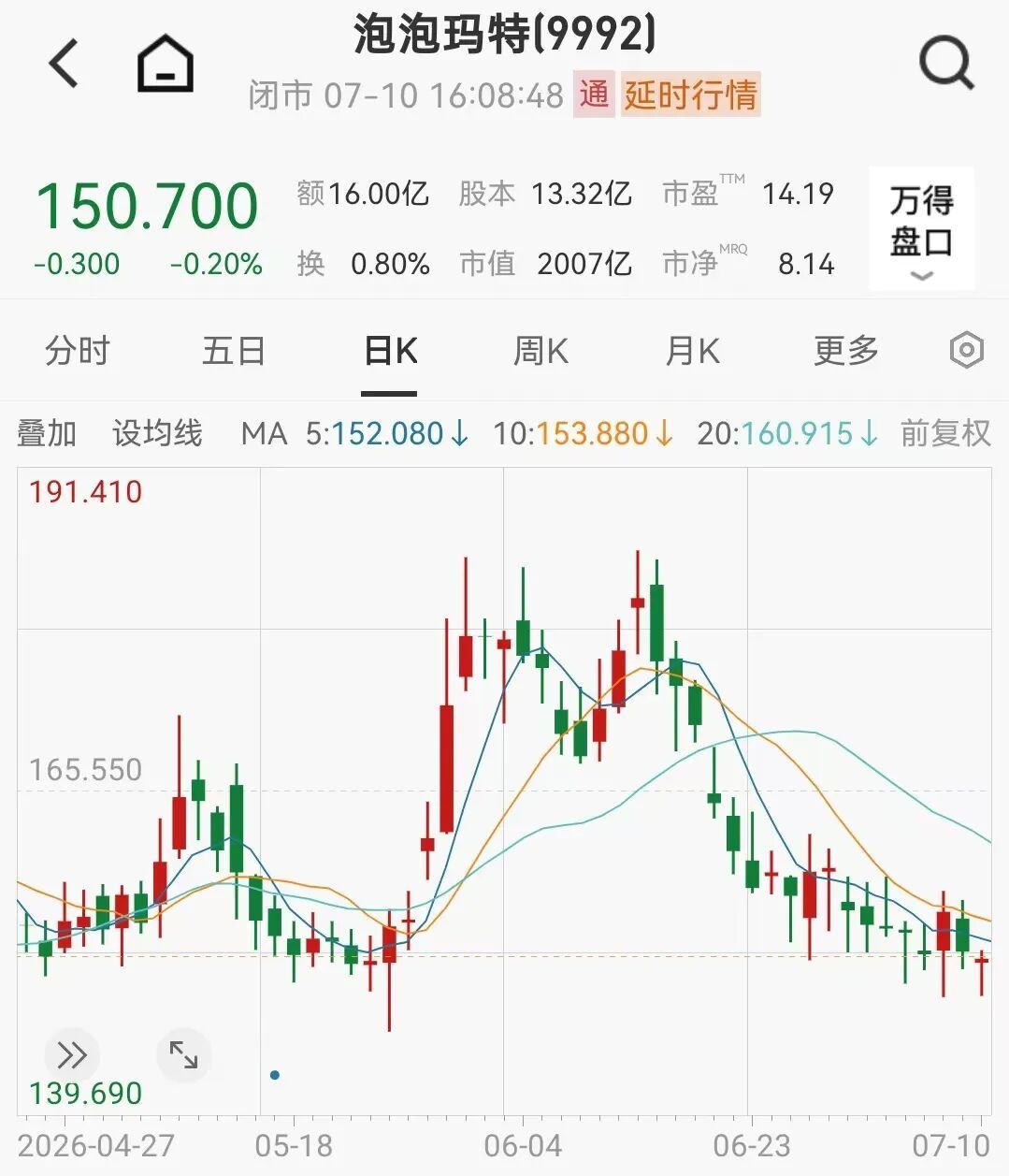The width and height of the screenshot is (1009, 1176).
Task: Expand the 万得盘口 panel
Action: coord(921,229)
